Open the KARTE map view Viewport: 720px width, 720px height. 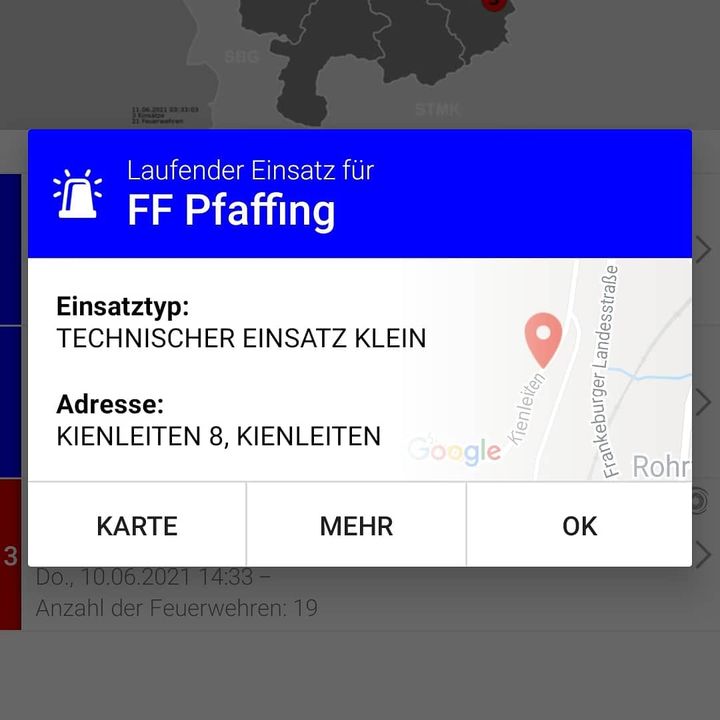[137, 526]
